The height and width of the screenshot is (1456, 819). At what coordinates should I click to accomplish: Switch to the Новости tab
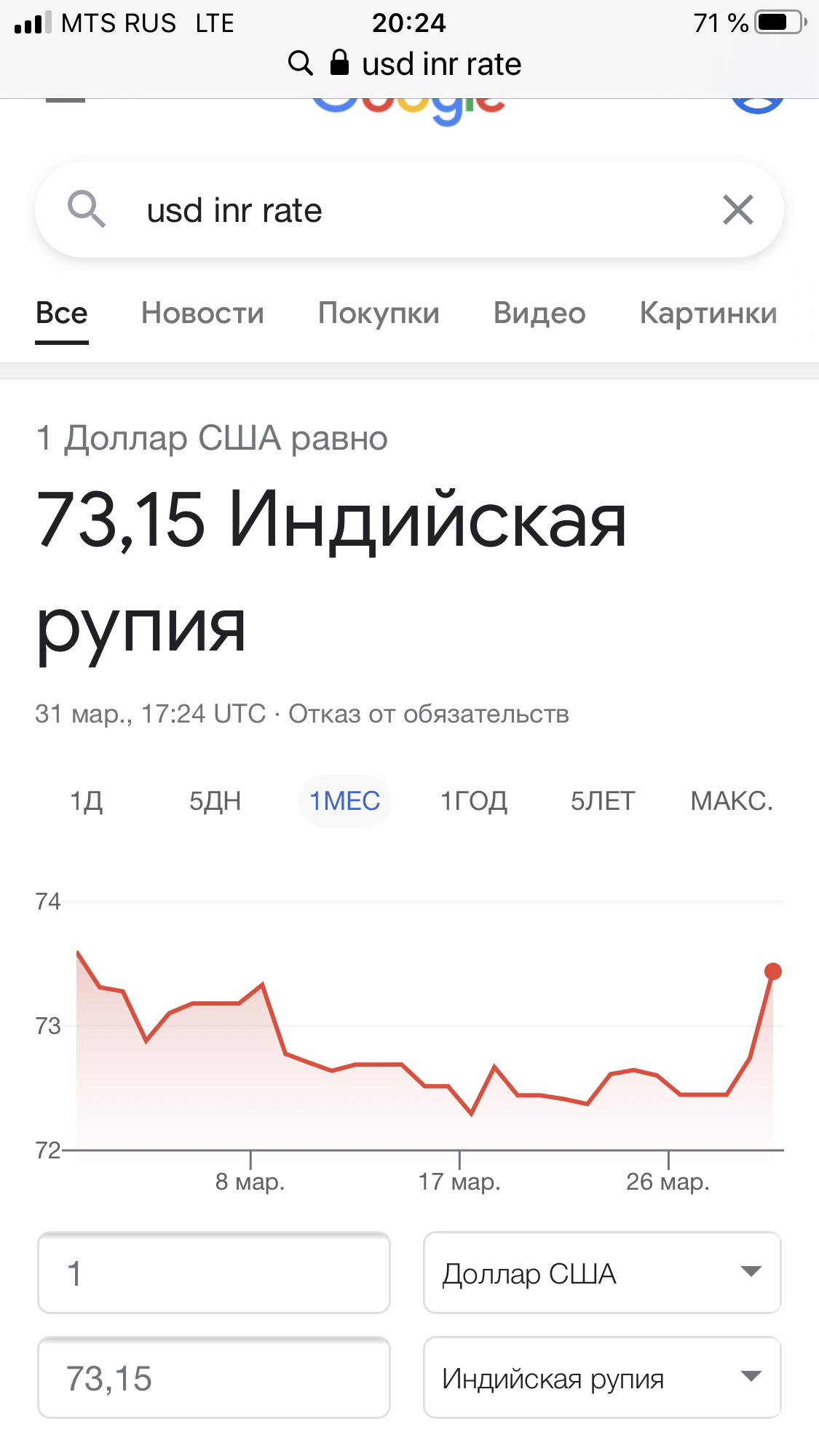coord(202,314)
